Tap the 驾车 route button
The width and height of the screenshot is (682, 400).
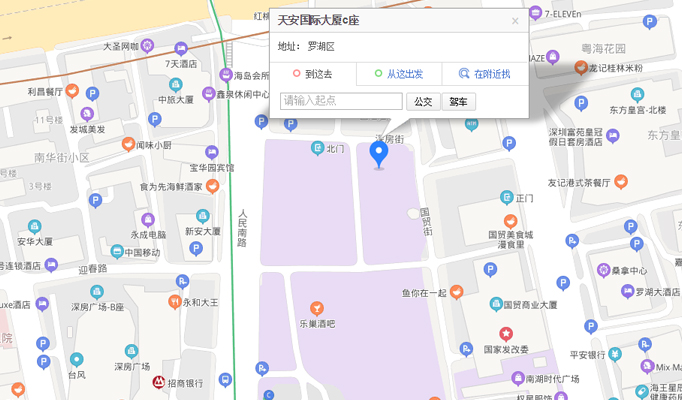[459, 101]
